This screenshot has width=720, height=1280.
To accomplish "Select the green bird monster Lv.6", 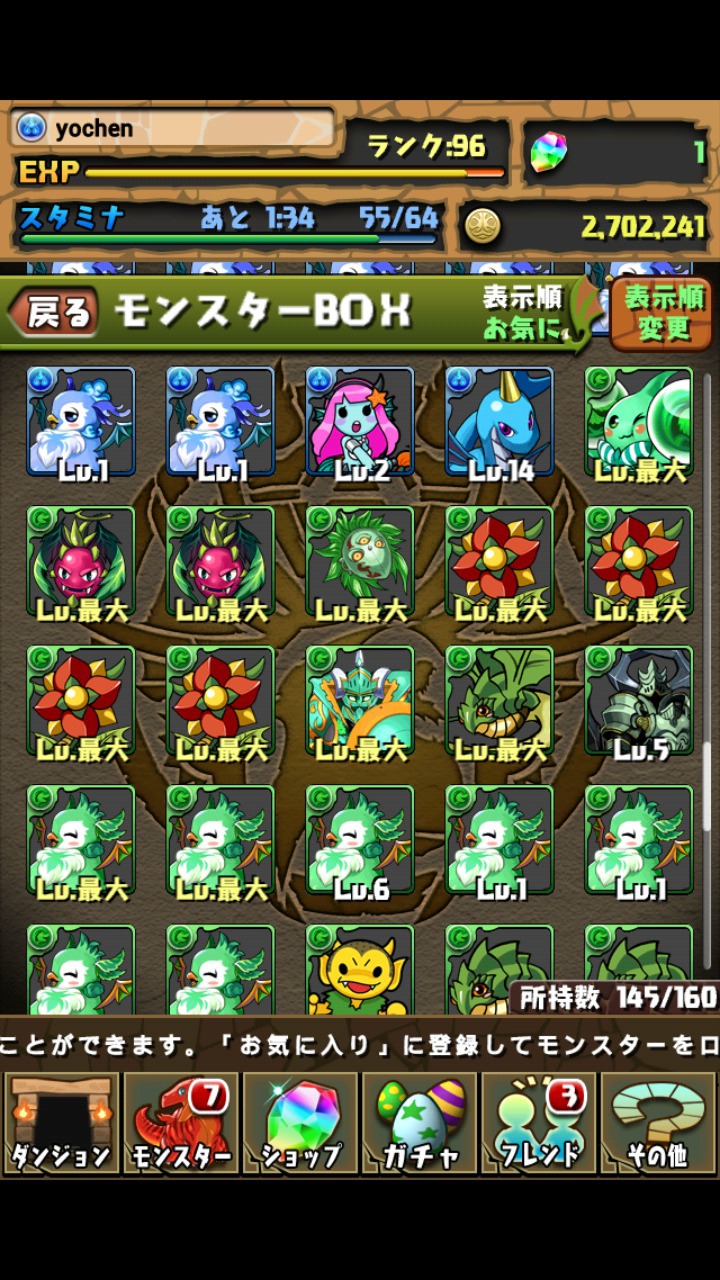I will 360,841.
